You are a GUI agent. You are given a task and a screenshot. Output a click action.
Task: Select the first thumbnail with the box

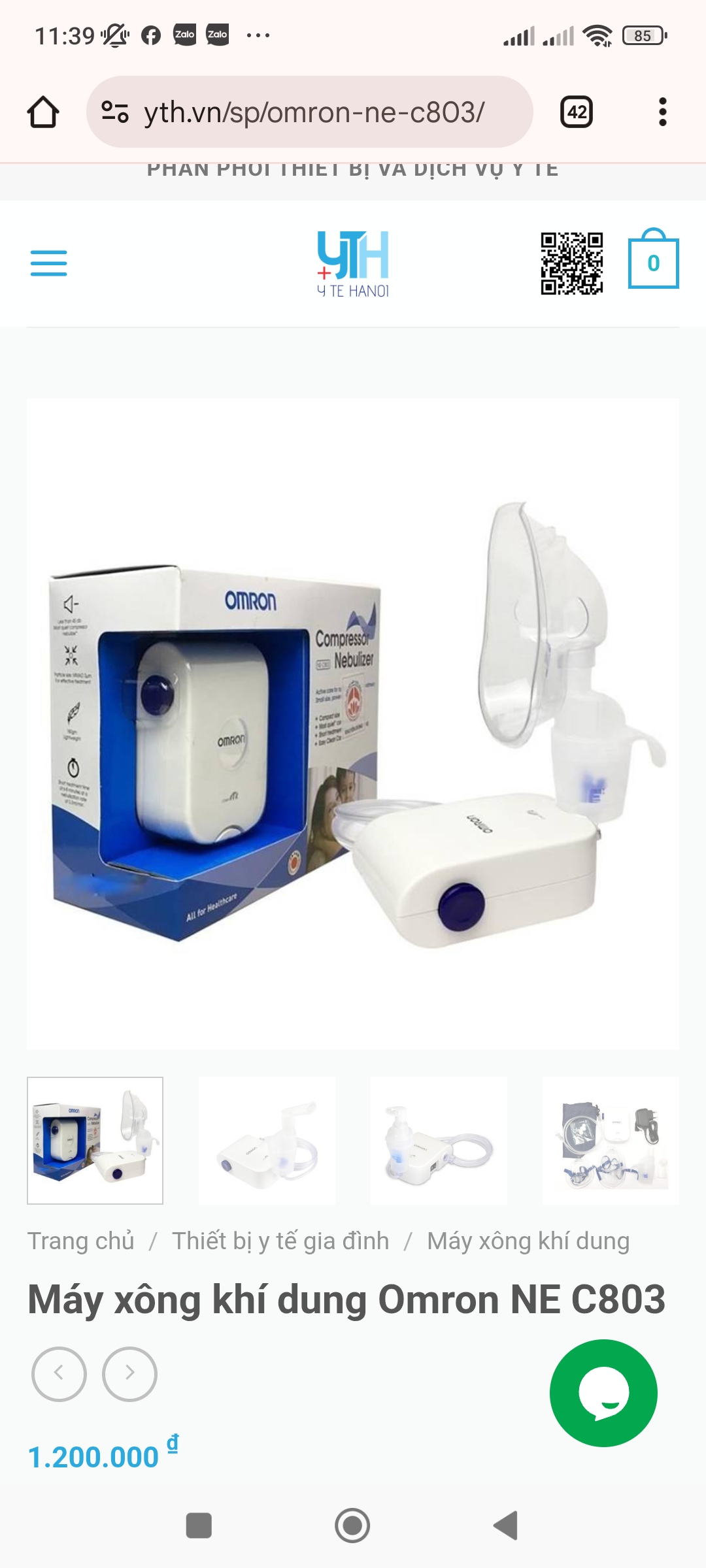click(x=95, y=1140)
